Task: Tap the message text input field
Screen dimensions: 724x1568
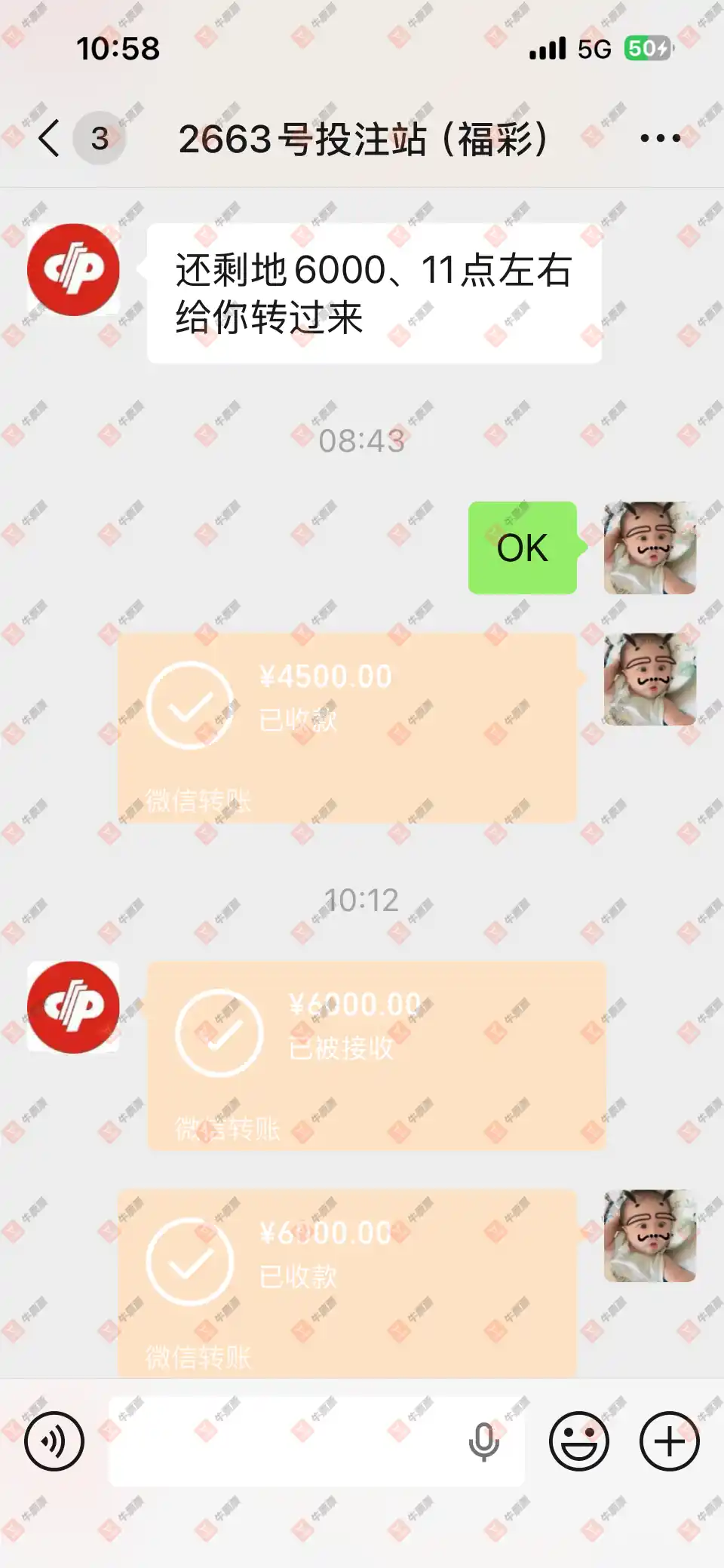Action: click(287, 1441)
